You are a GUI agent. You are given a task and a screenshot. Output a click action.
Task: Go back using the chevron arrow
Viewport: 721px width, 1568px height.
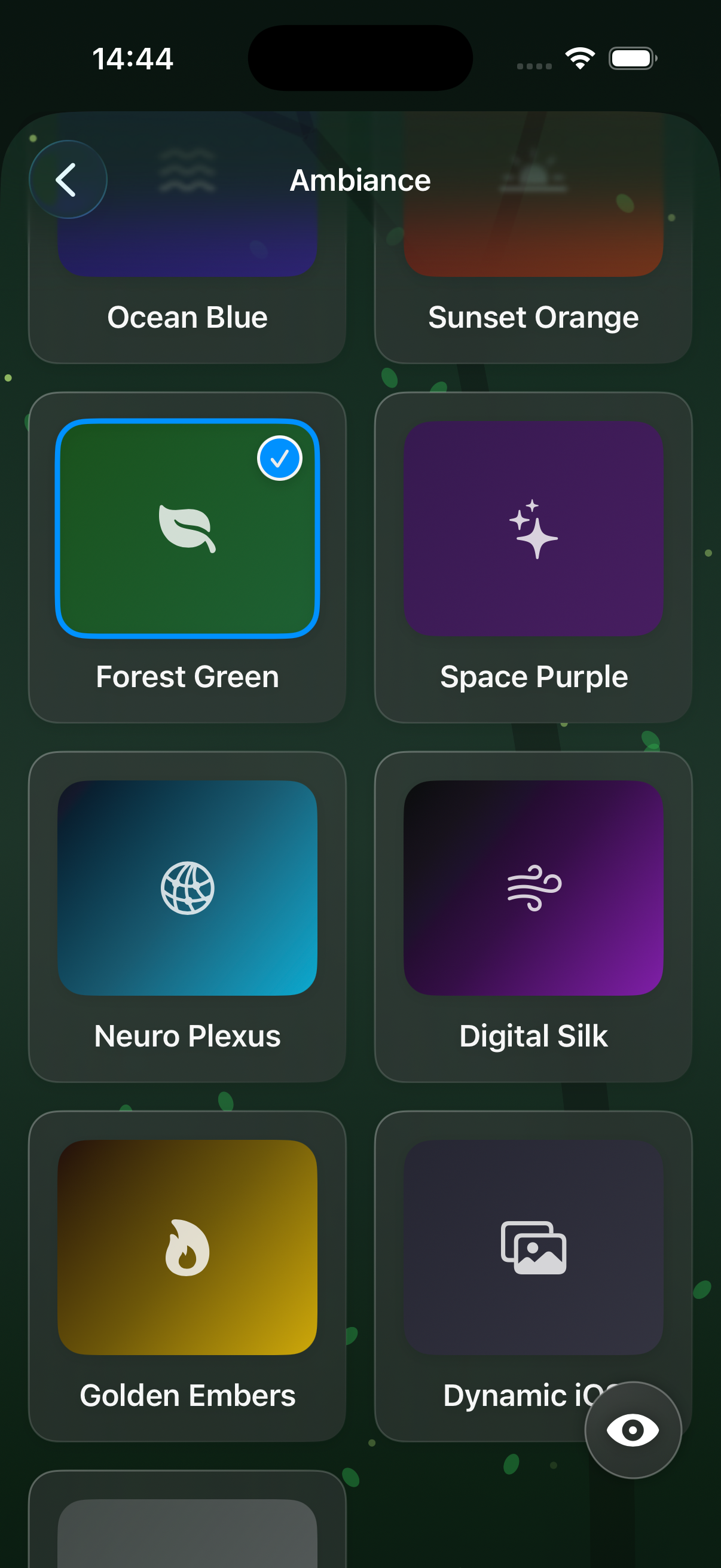click(x=68, y=179)
